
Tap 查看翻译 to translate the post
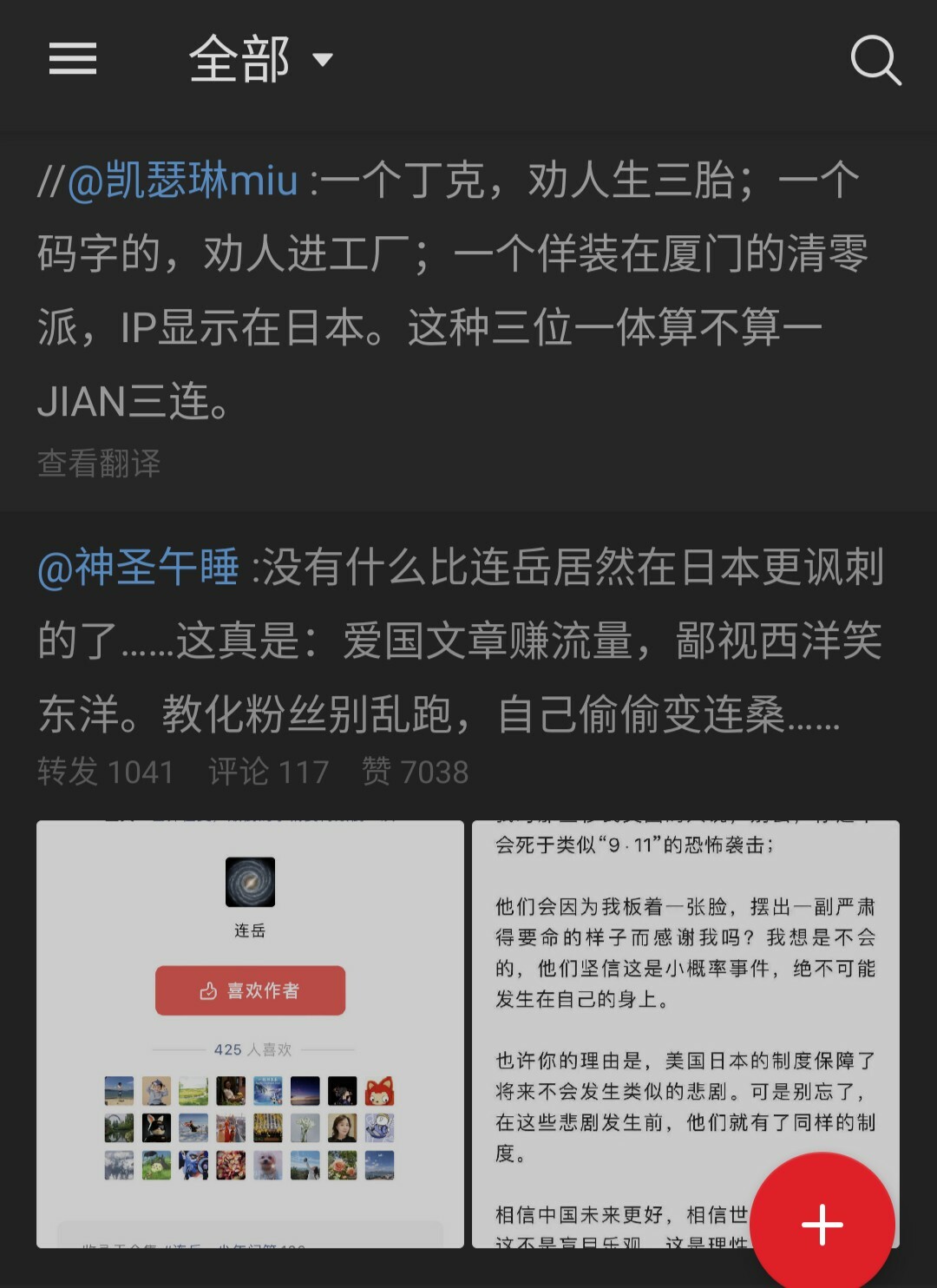pos(99,463)
